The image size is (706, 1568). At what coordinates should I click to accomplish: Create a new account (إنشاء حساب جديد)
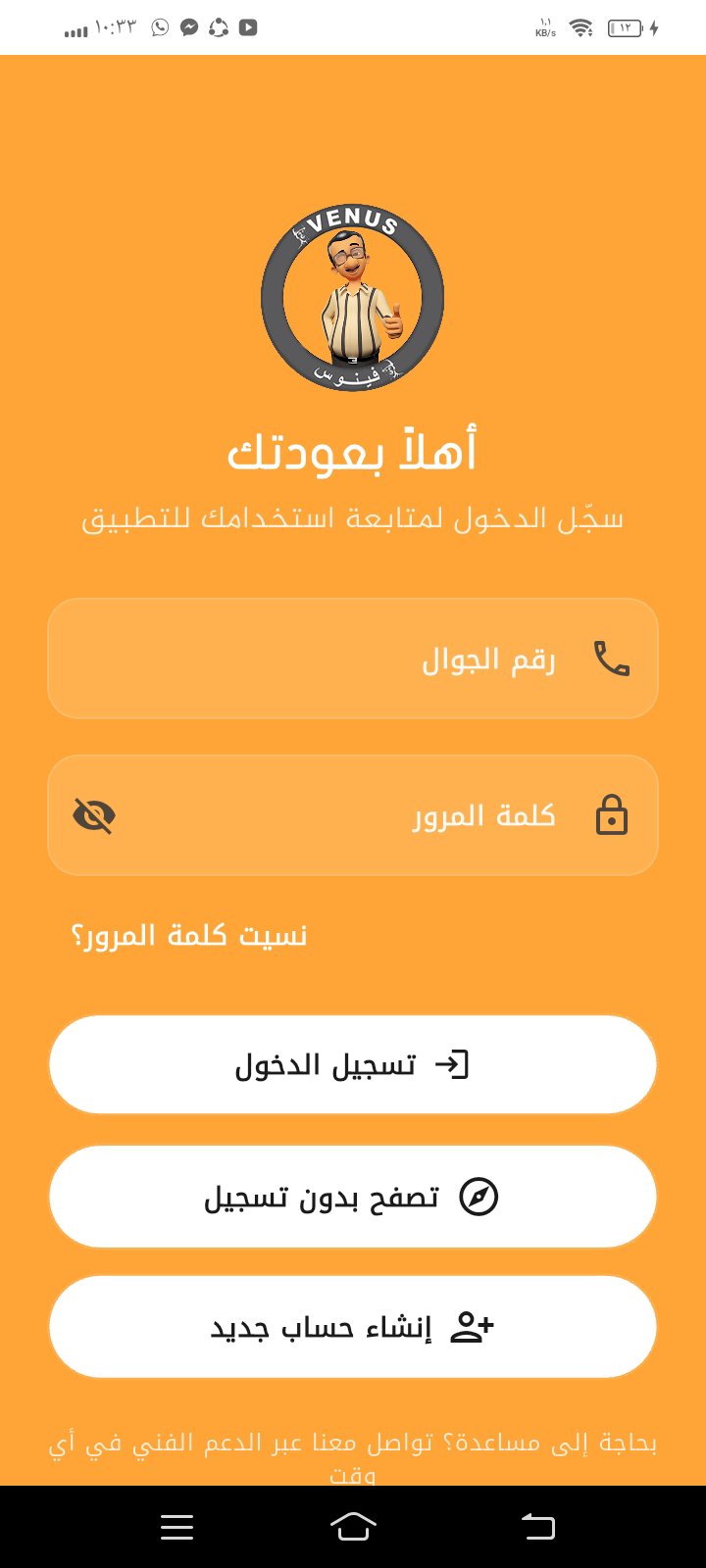coord(353,1327)
